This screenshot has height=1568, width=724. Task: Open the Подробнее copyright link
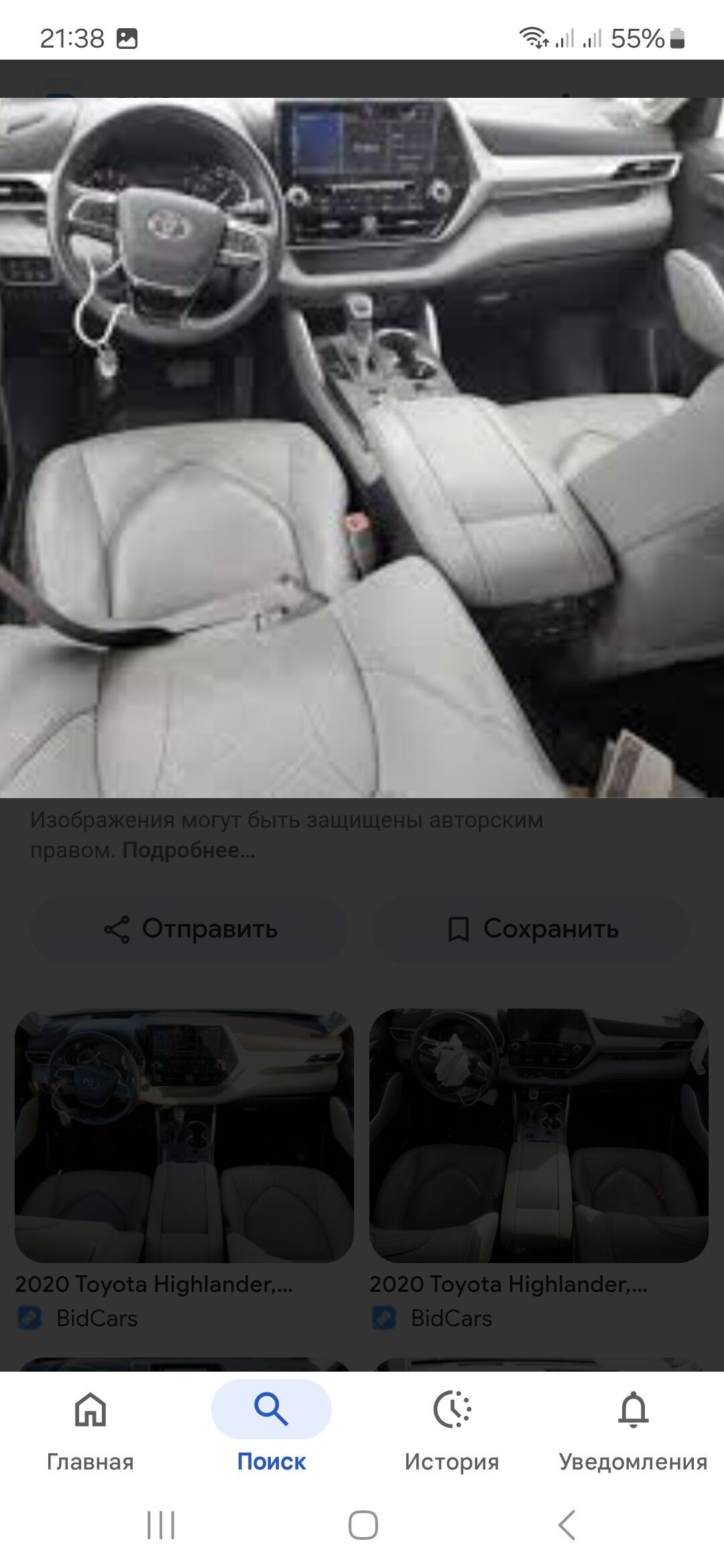tap(188, 850)
